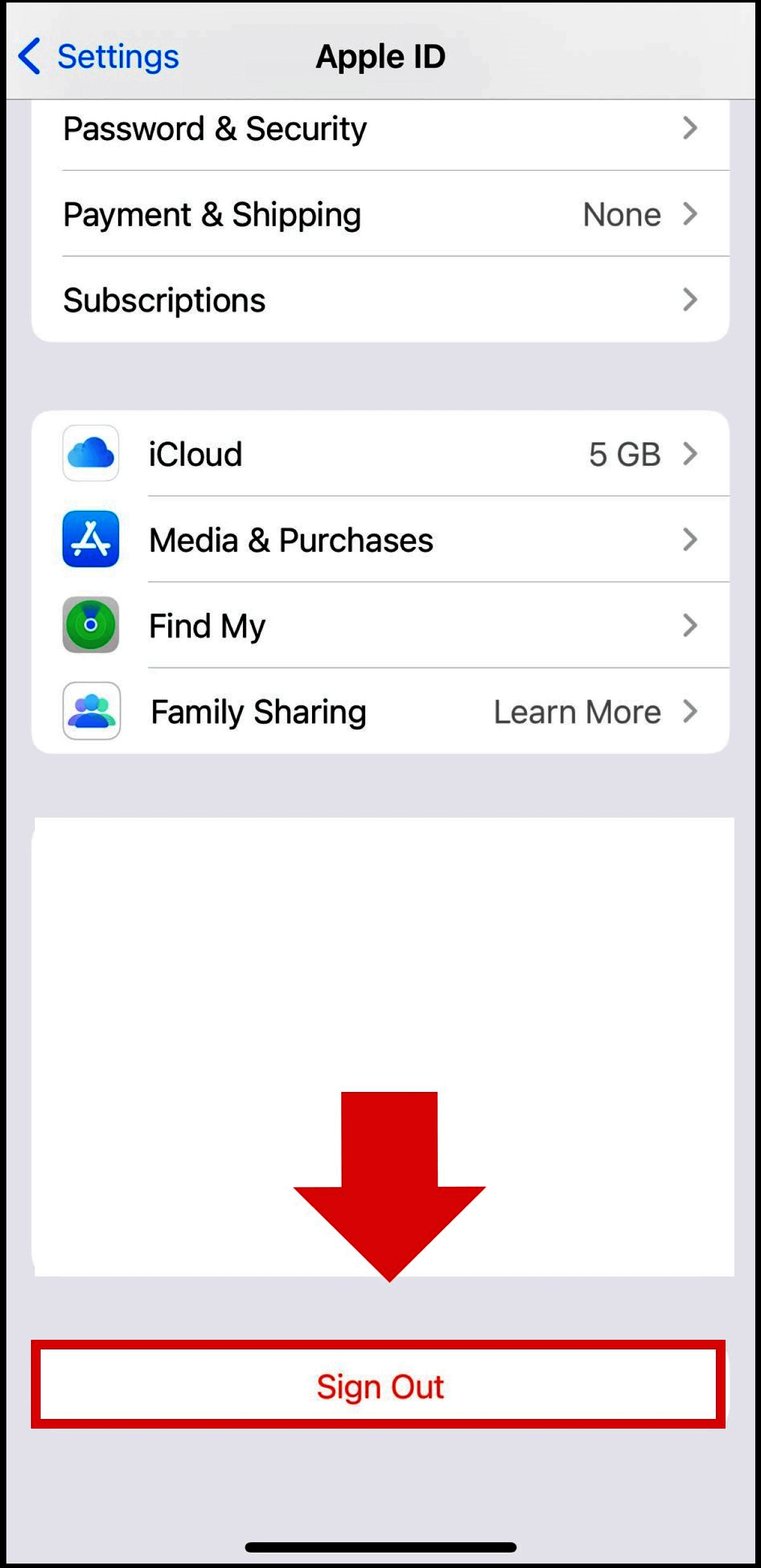Open the Apple ID Subscriptions menu entry

click(x=164, y=300)
